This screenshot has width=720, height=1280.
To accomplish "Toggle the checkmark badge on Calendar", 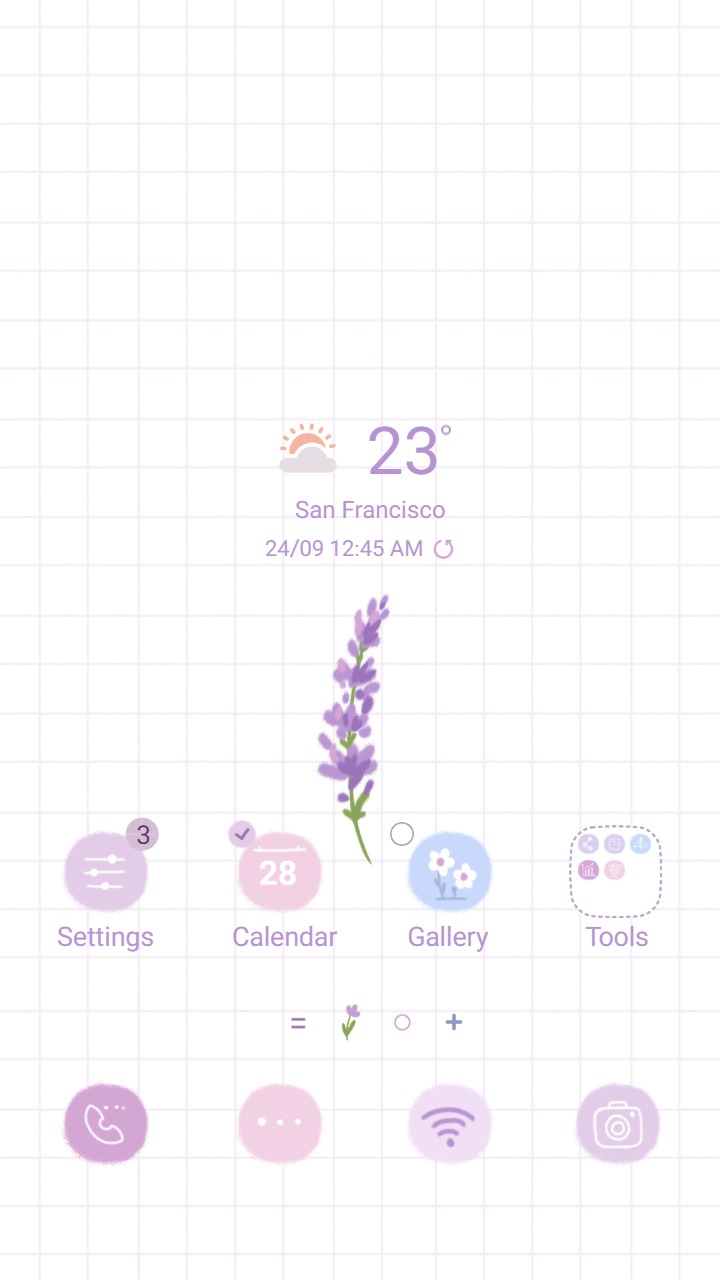I will click(242, 833).
